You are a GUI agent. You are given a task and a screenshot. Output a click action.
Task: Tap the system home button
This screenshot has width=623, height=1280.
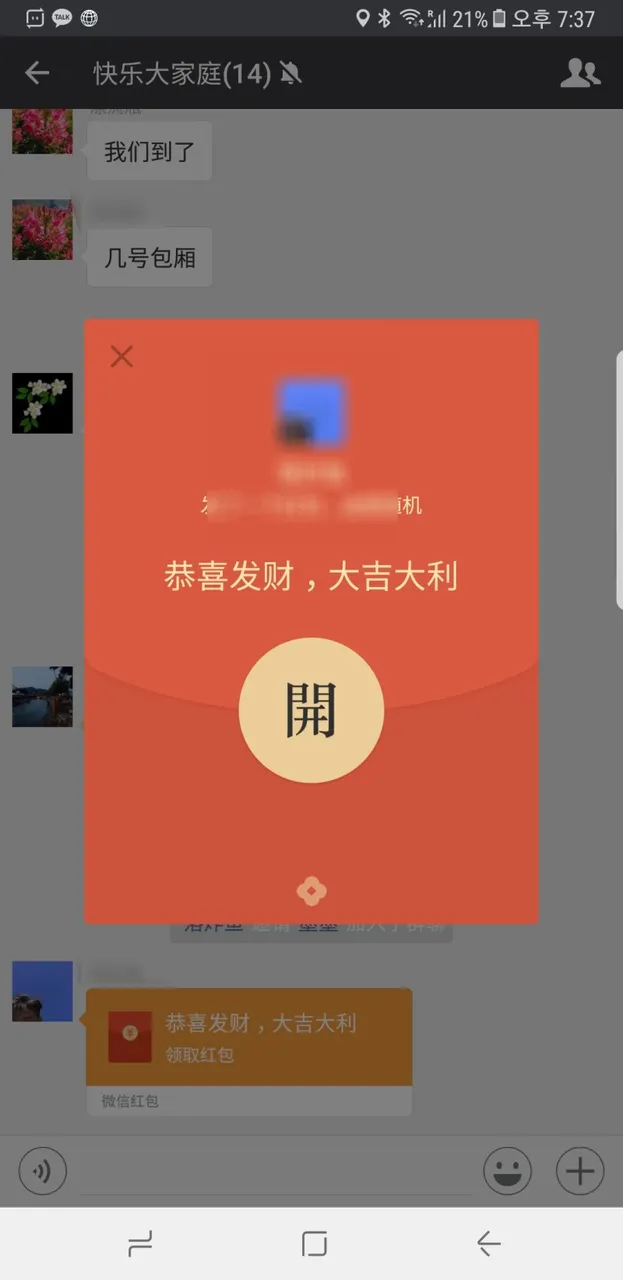point(314,1244)
